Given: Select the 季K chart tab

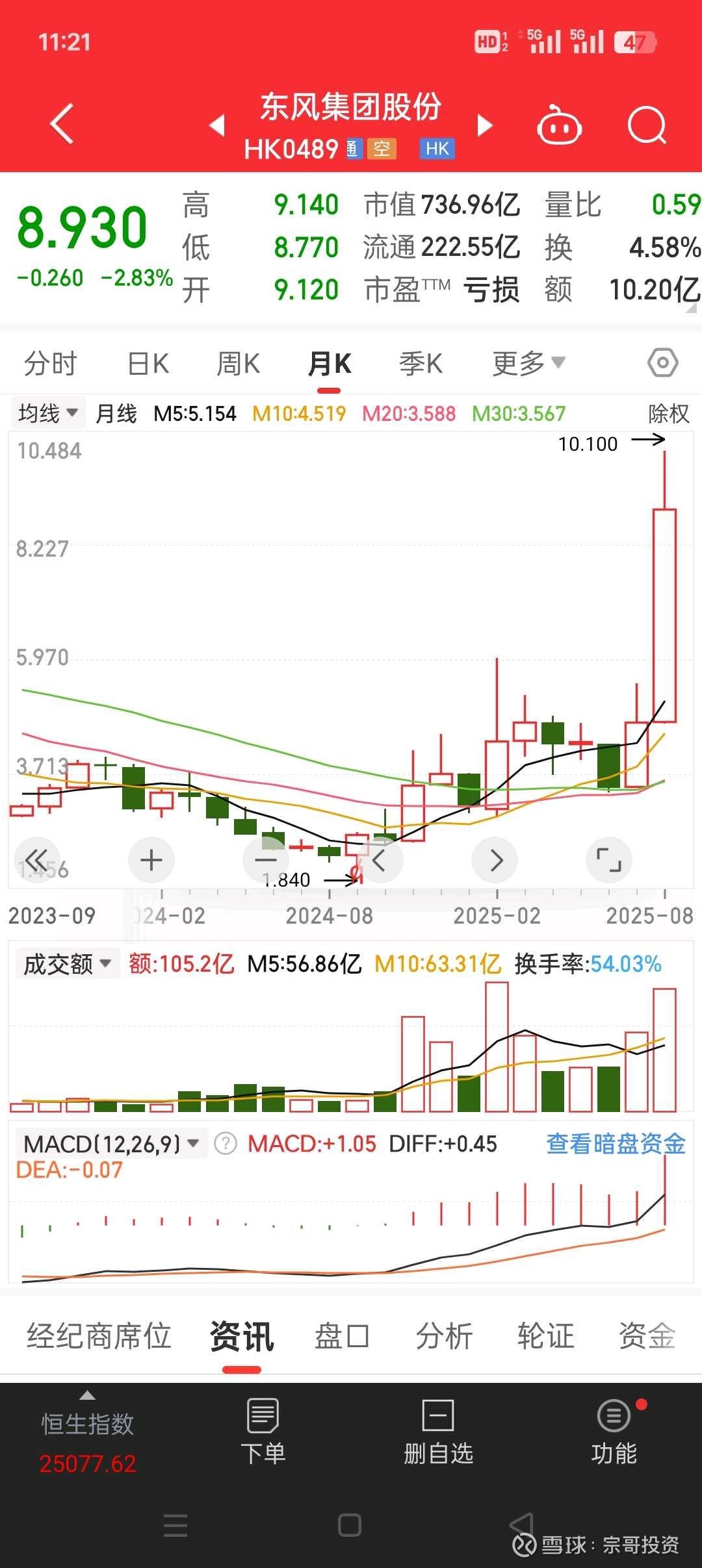Looking at the screenshot, I should click(421, 364).
